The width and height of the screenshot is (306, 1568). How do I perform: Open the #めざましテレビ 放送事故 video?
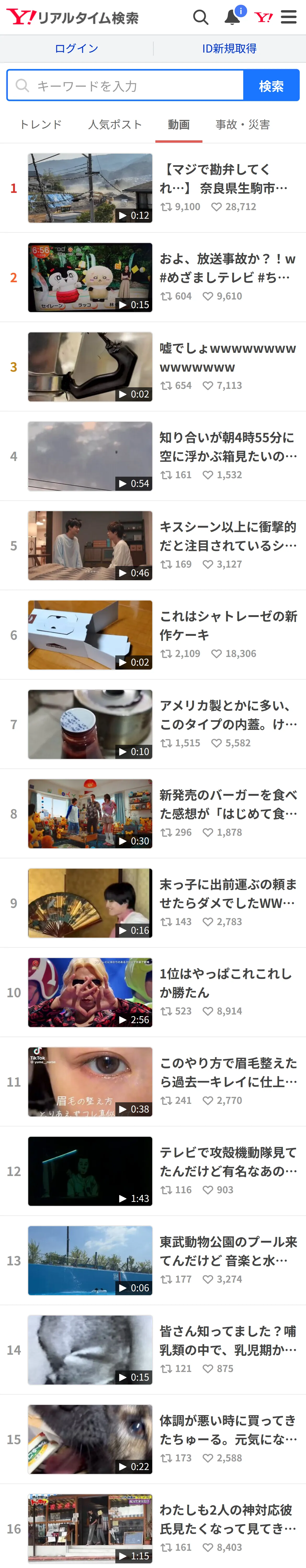(x=153, y=278)
